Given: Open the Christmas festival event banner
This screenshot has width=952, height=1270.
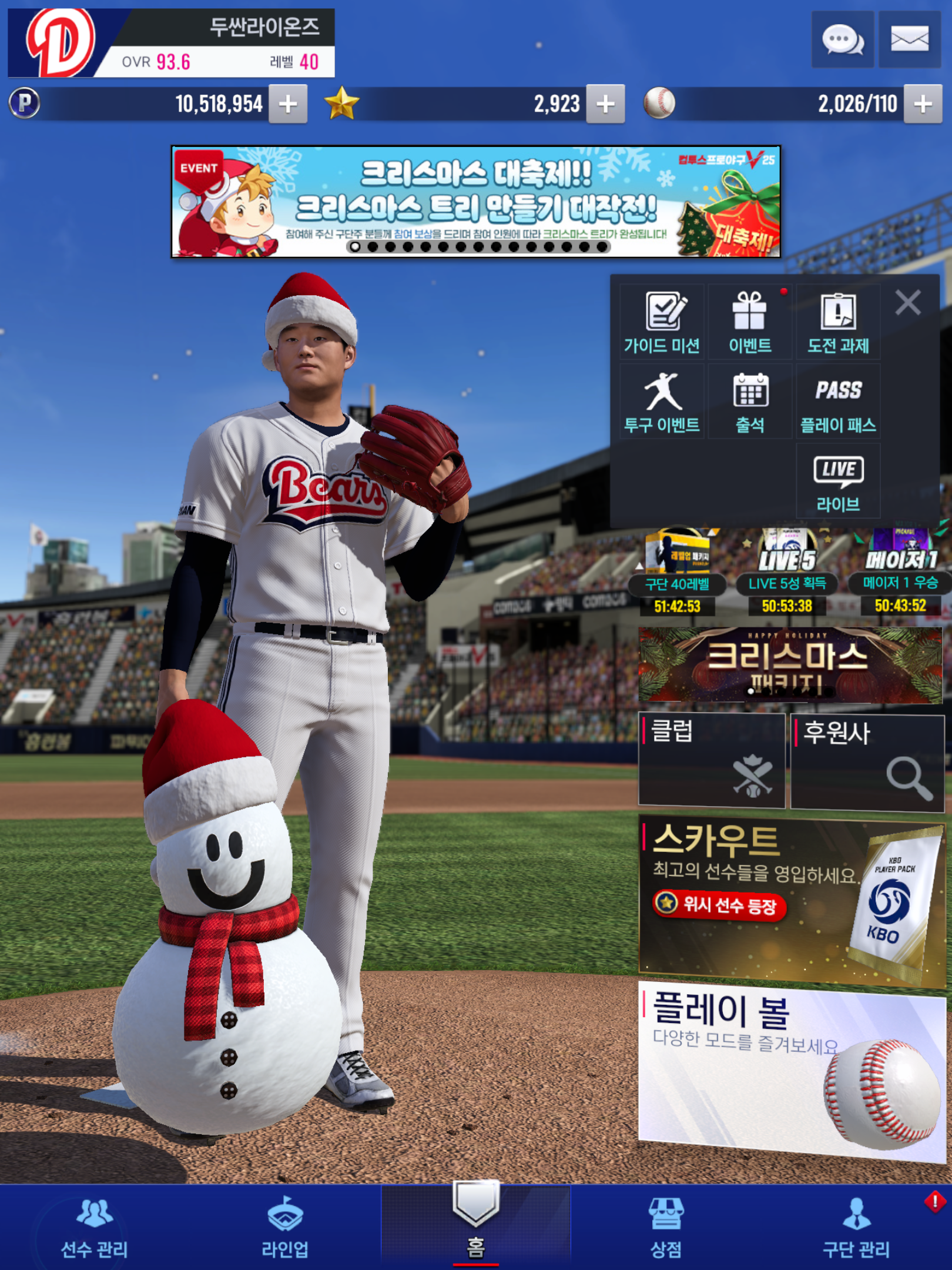Looking at the screenshot, I should (475, 201).
